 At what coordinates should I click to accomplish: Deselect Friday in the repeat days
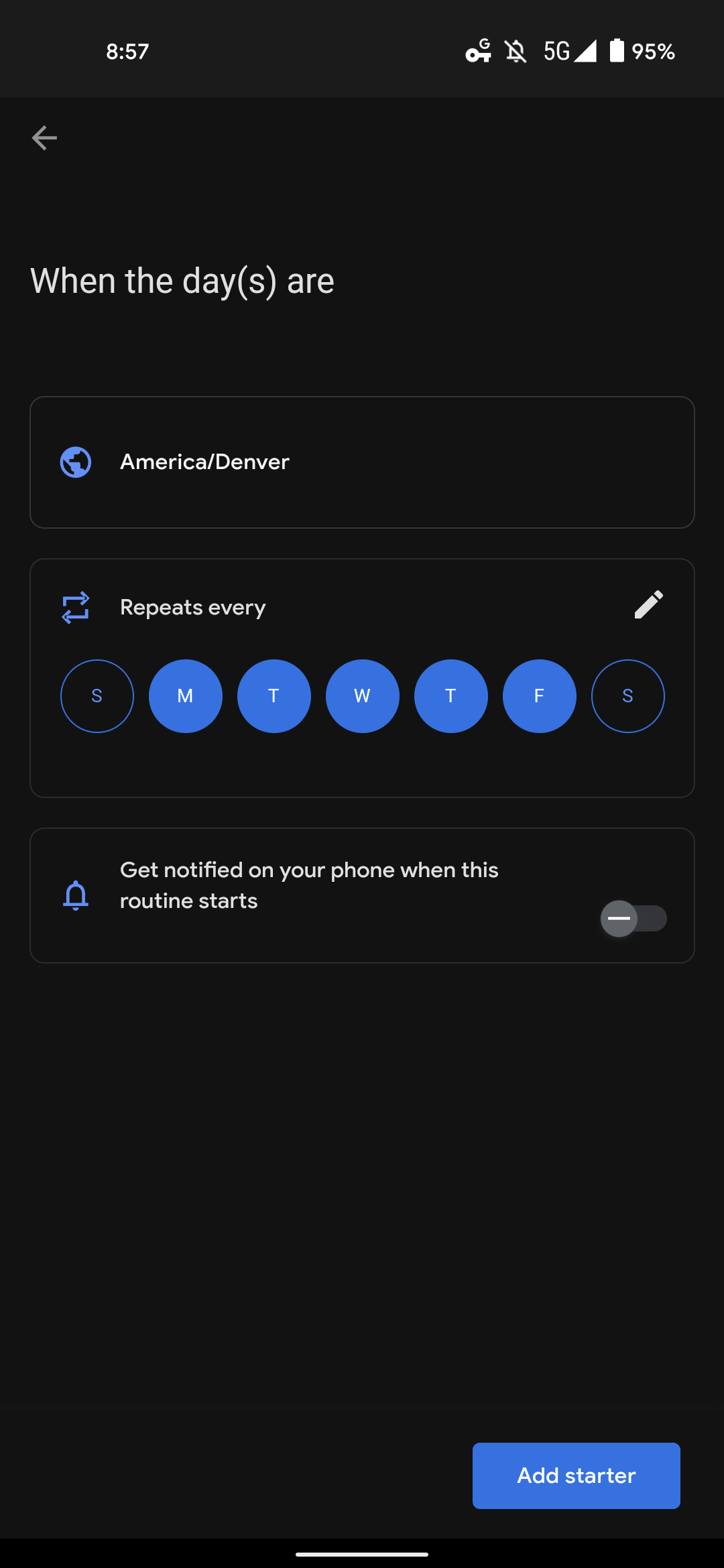click(x=540, y=696)
